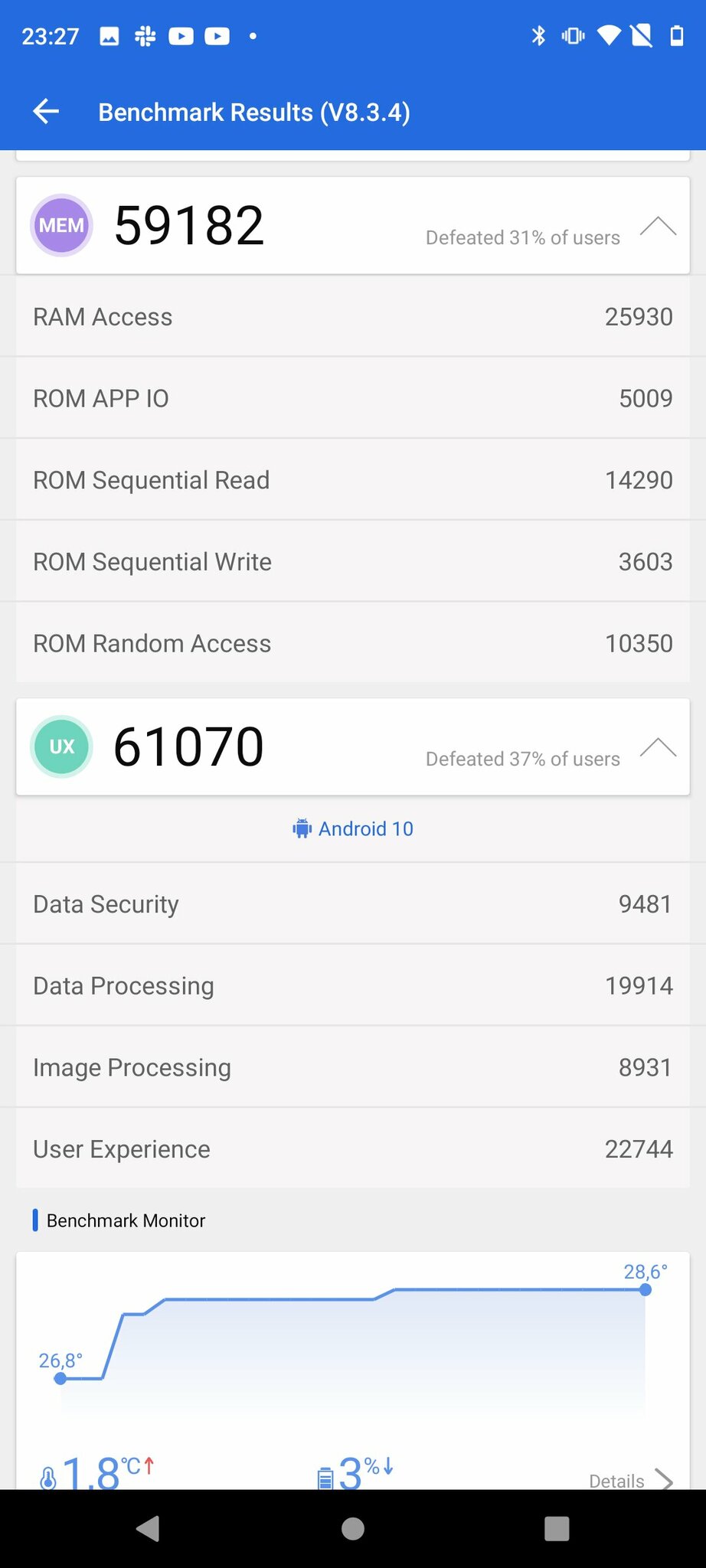This screenshot has height=1568, width=706.
Task: Go to the home screen
Action: coord(353,1529)
